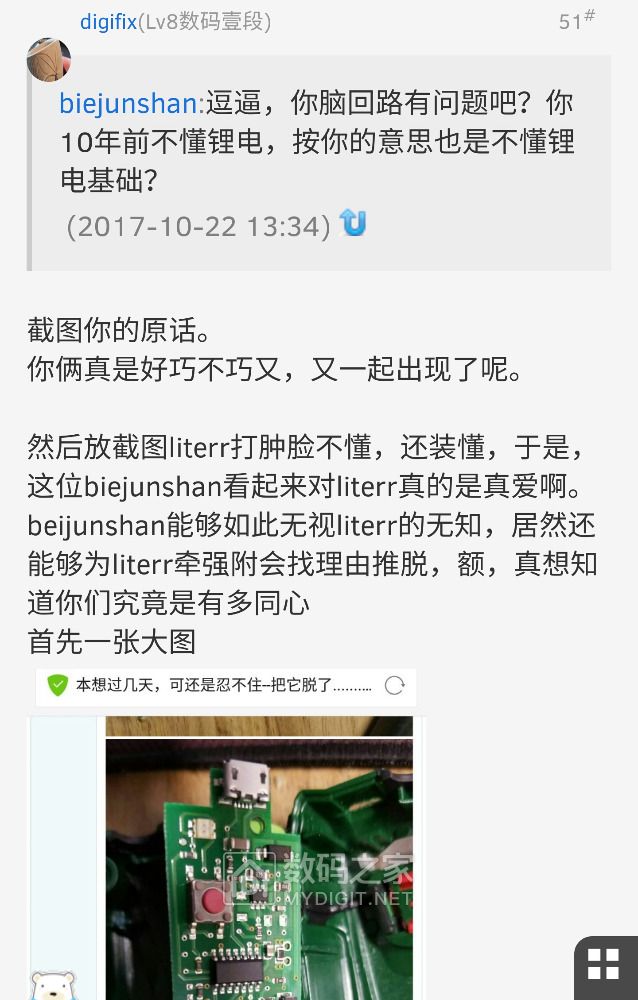The height and width of the screenshot is (1000, 638).
Task: Open the grid menu floating button
Action: pyautogui.click(x=603, y=964)
